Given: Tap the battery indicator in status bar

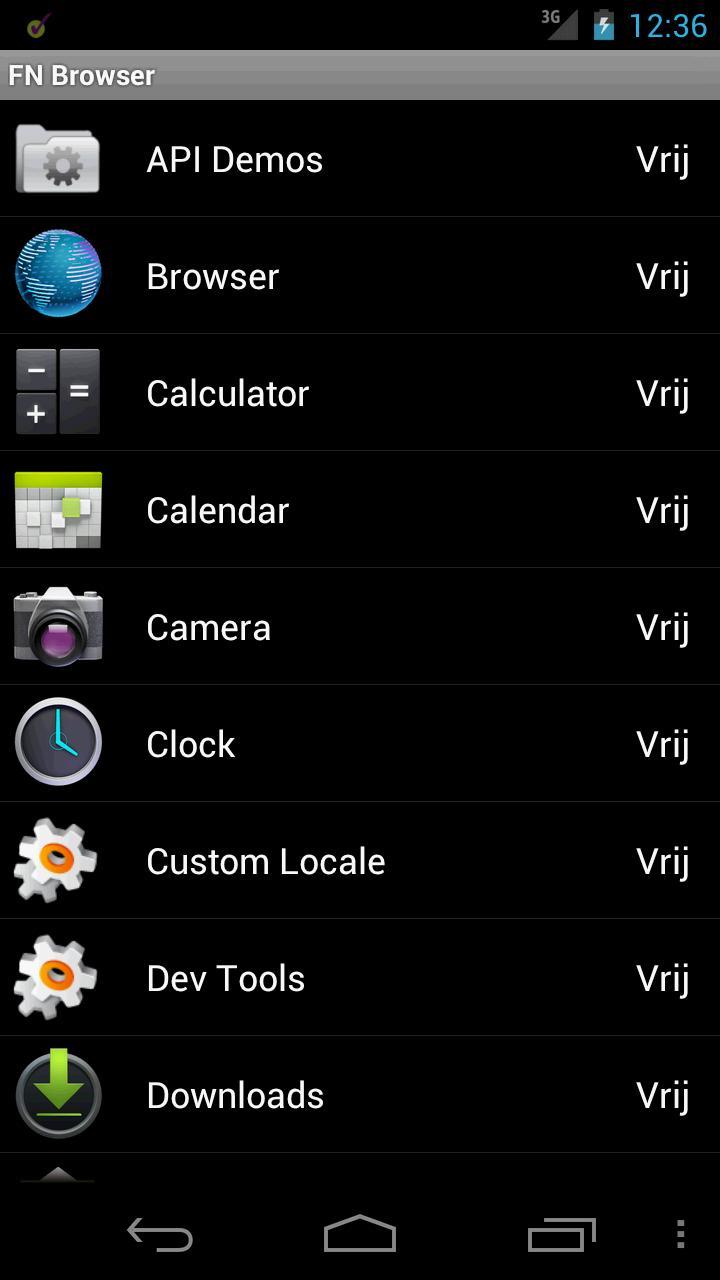Looking at the screenshot, I should pyautogui.click(x=604, y=25).
